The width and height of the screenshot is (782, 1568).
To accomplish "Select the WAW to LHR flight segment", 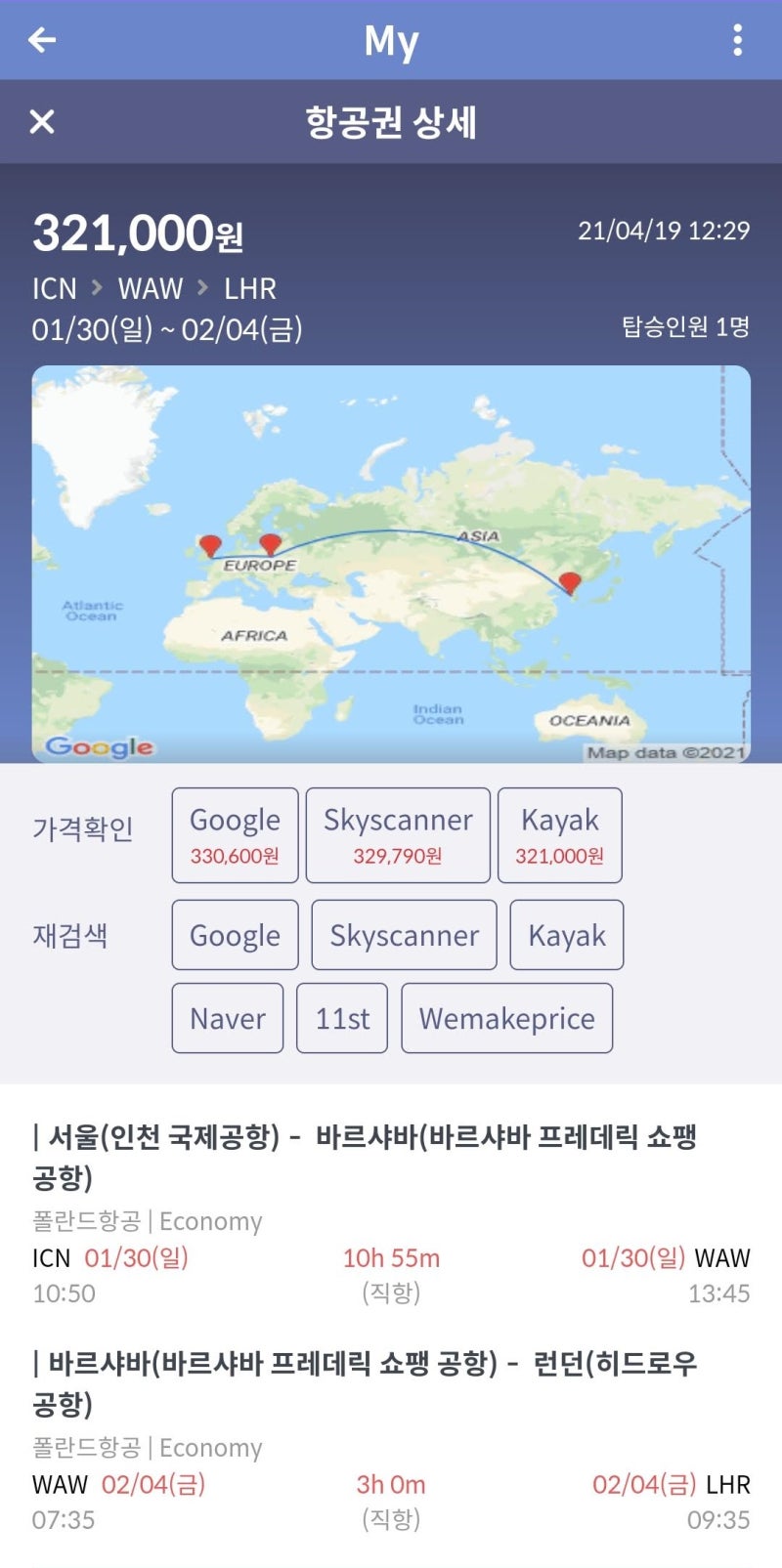I will point(391,1436).
